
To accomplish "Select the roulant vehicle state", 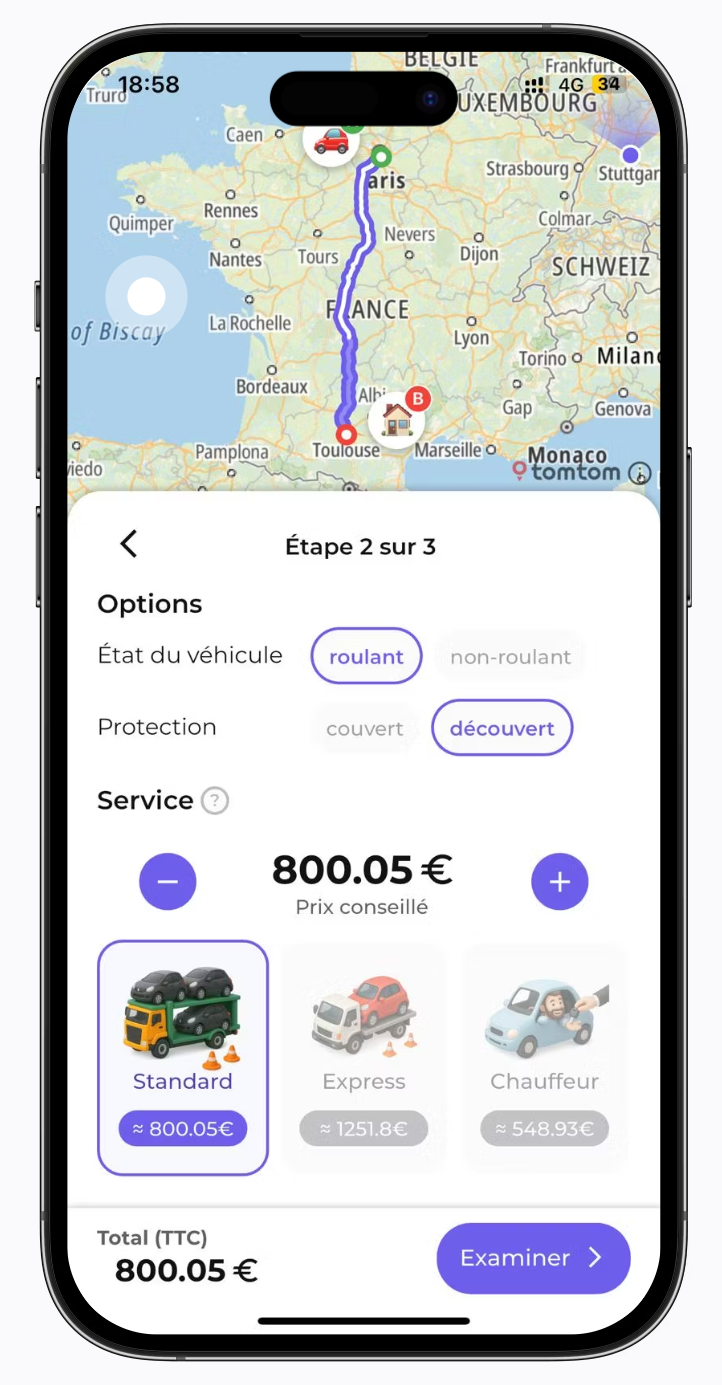I will click(366, 656).
